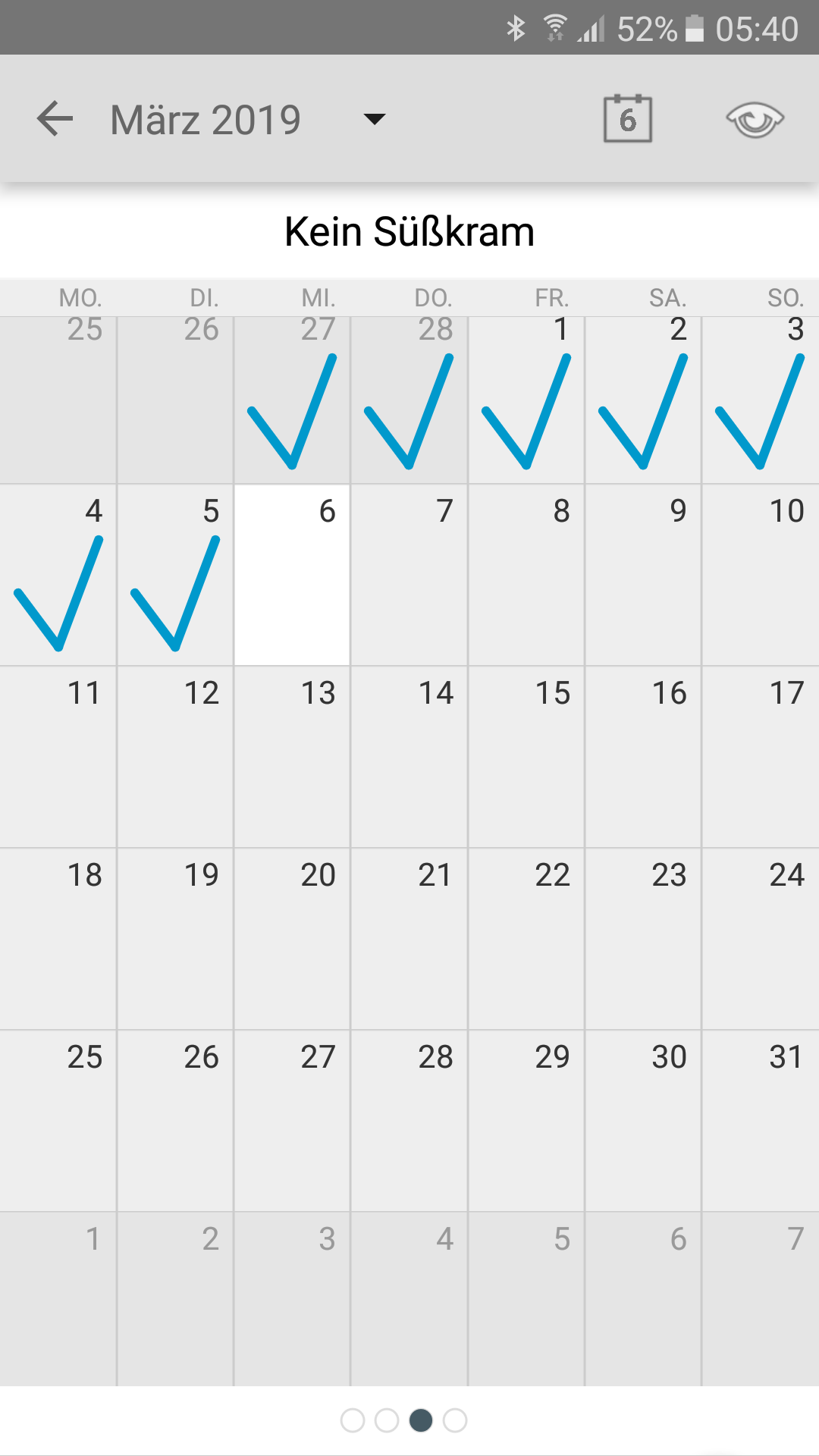The height and width of the screenshot is (1456, 819).
Task: Select March 20 in the calendar
Action: click(292, 939)
